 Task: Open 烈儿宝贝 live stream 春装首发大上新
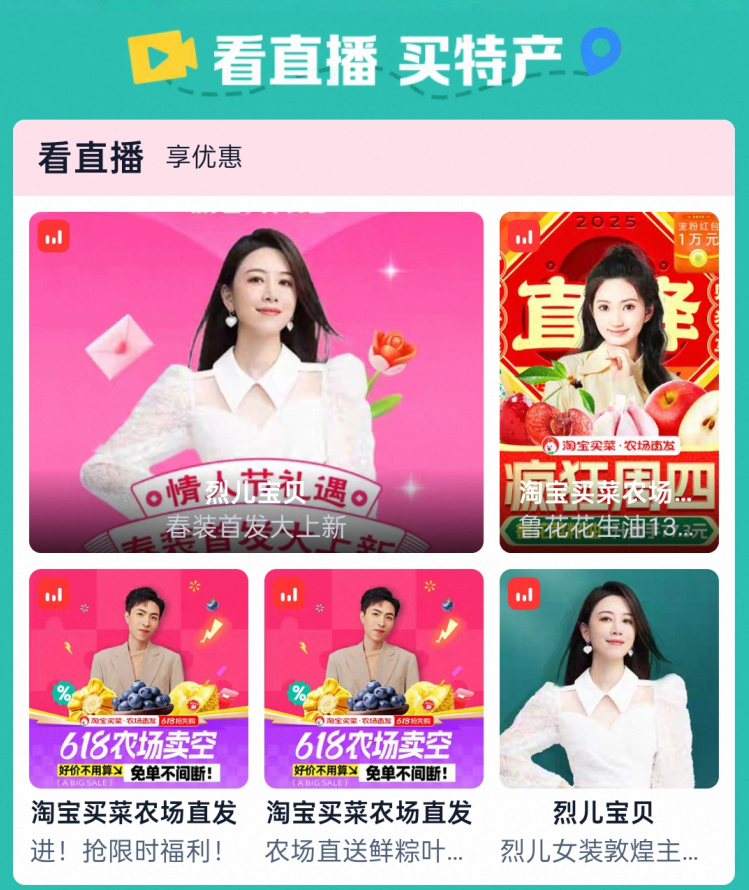coord(256,382)
